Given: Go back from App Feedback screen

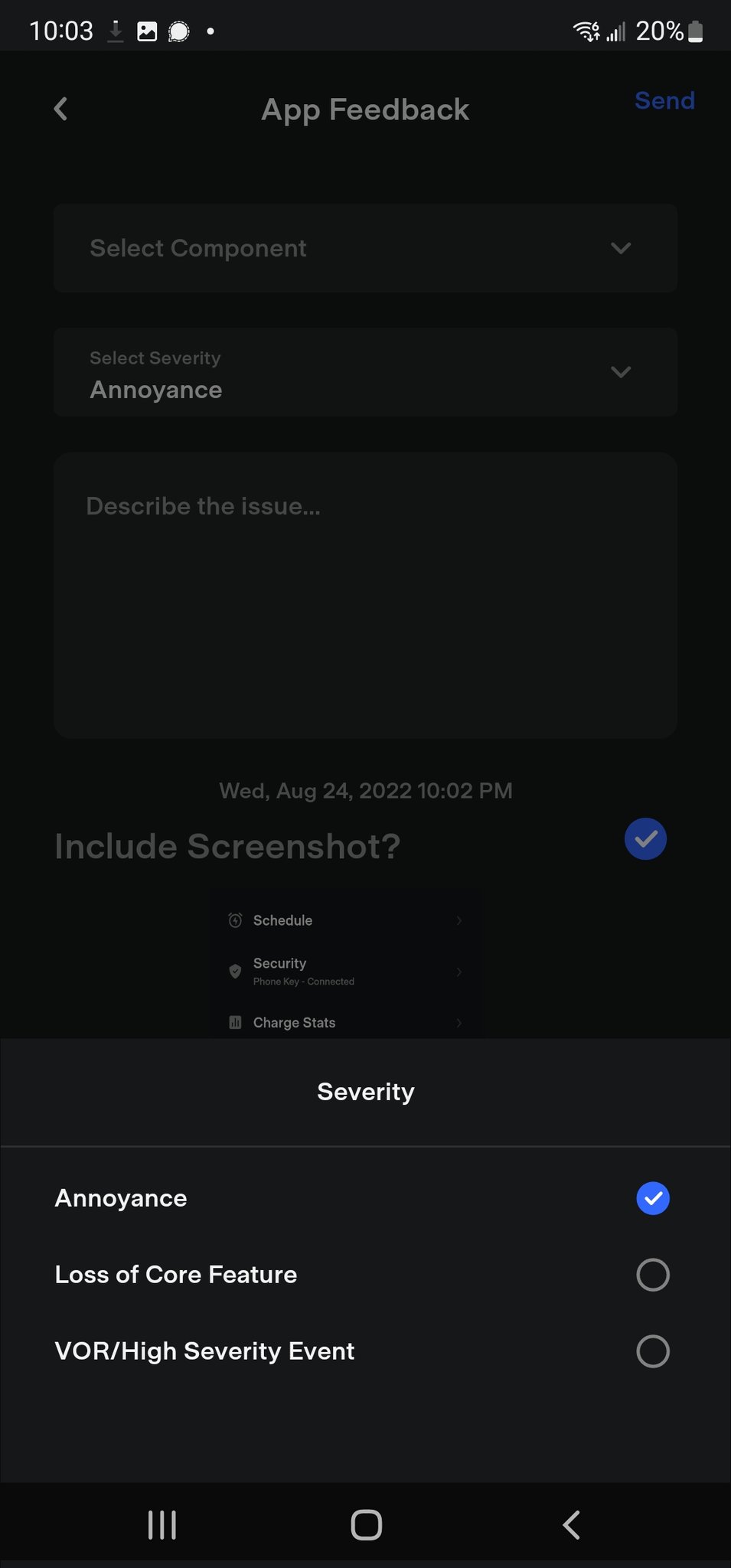Looking at the screenshot, I should [x=61, y=109].
